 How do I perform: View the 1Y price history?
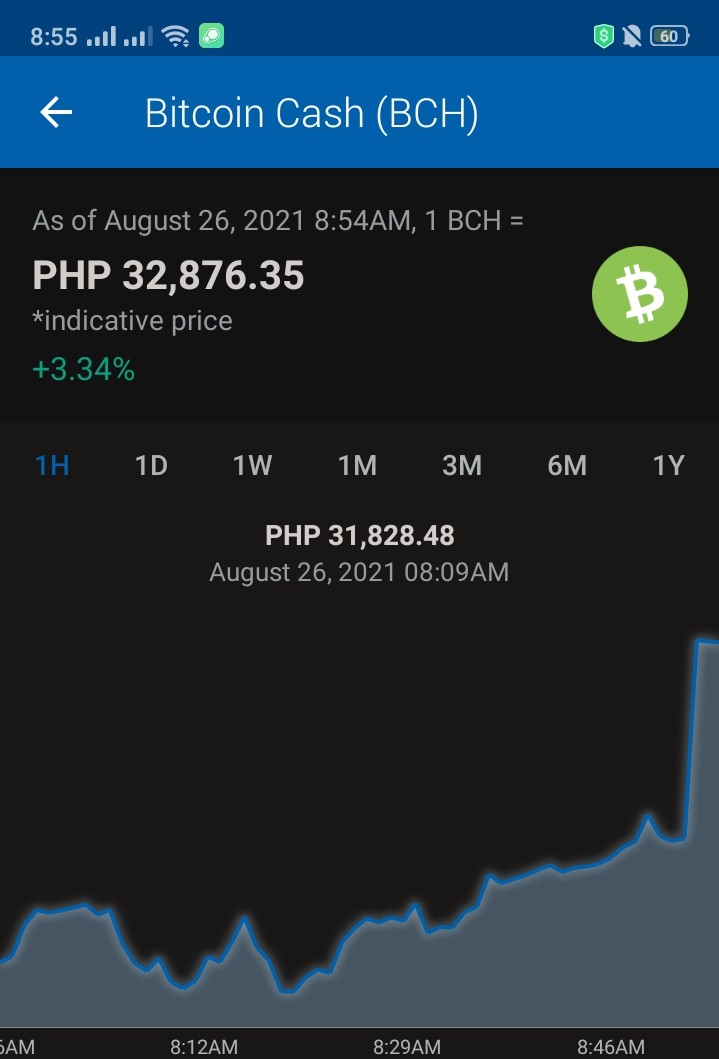pyautogui.click(x=668, y=465)
